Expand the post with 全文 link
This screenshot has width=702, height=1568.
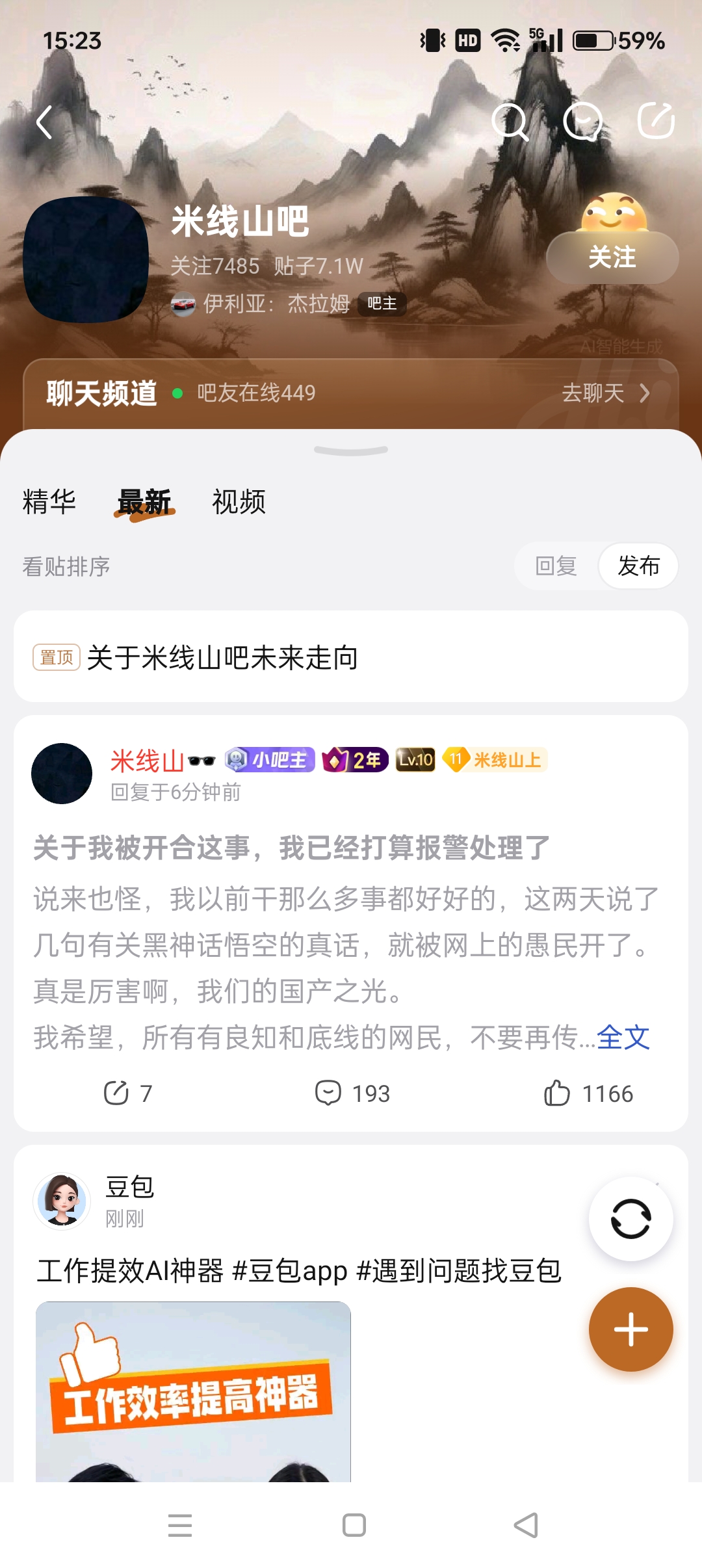pyautogui.click(x=623, y=1037)
